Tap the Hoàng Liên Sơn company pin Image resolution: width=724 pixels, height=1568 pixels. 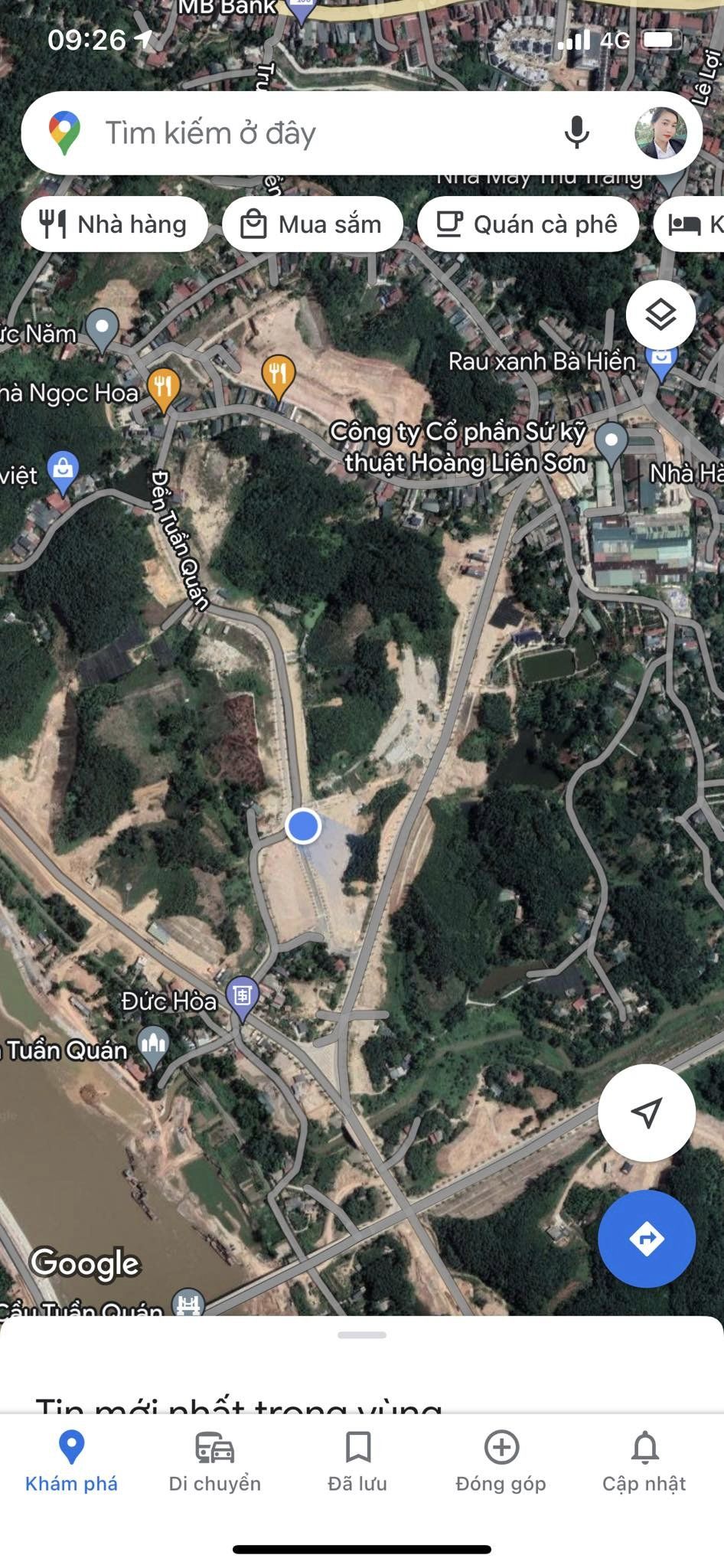611,442
